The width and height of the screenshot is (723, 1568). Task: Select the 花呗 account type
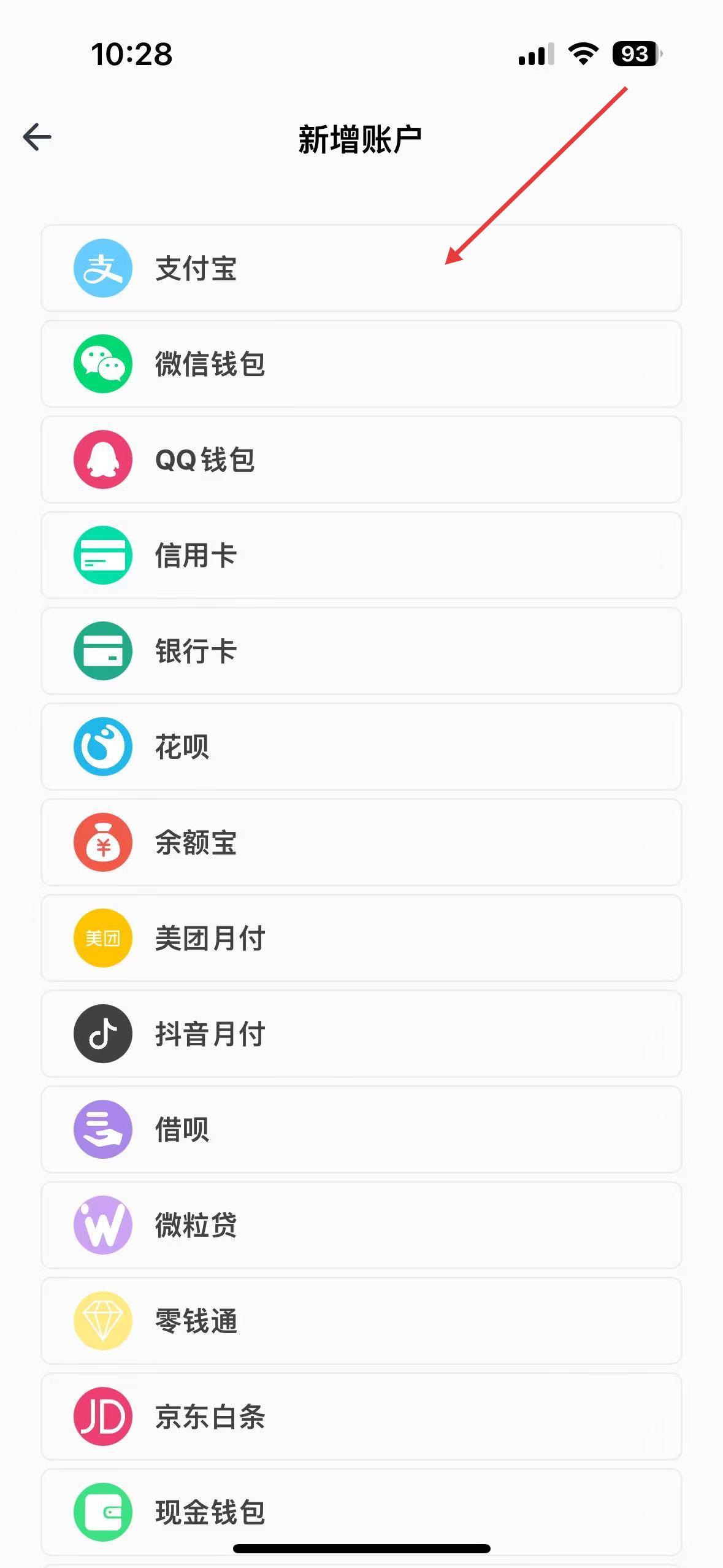361,747
